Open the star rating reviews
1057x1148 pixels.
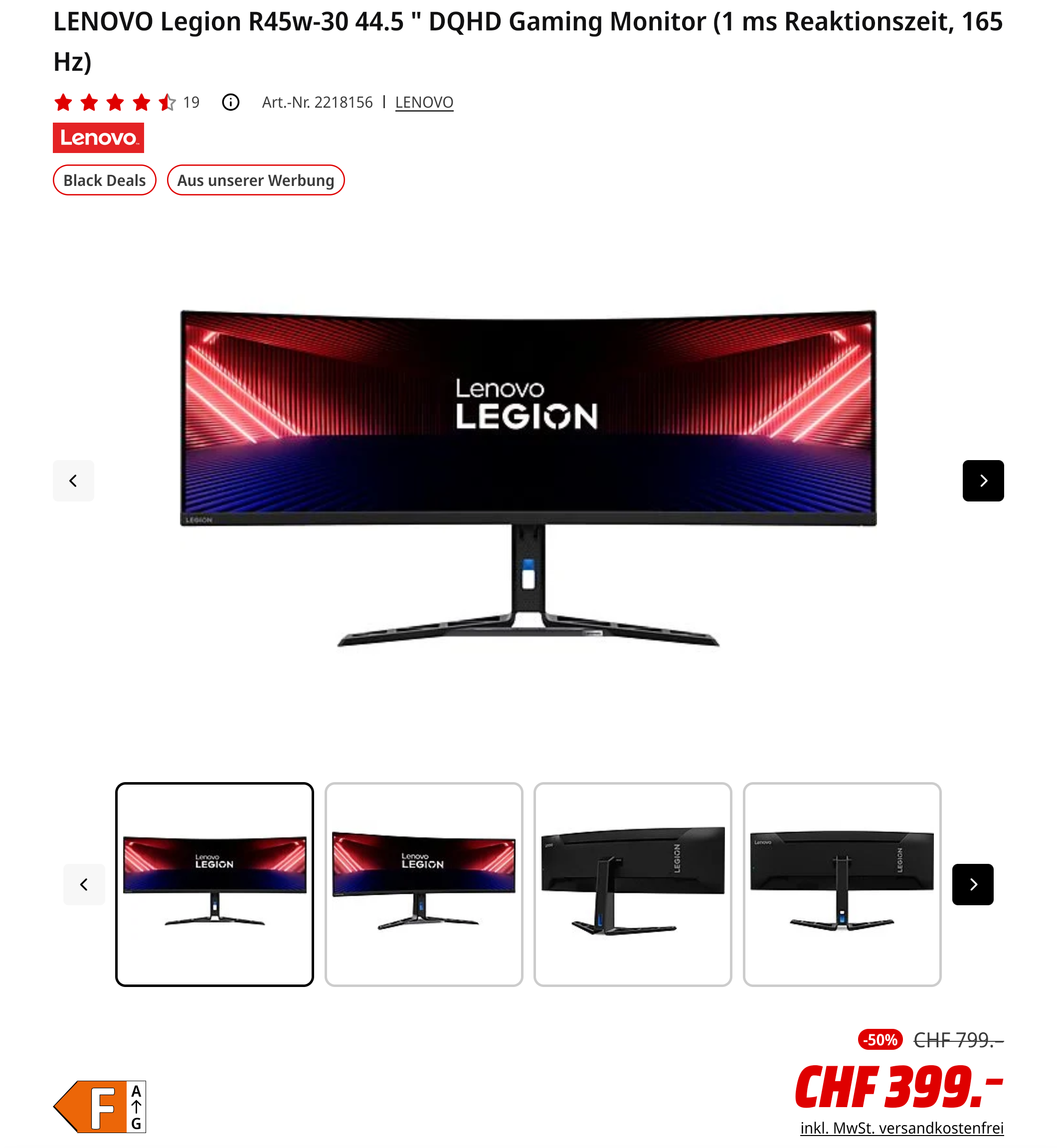[x=114, y=102]
